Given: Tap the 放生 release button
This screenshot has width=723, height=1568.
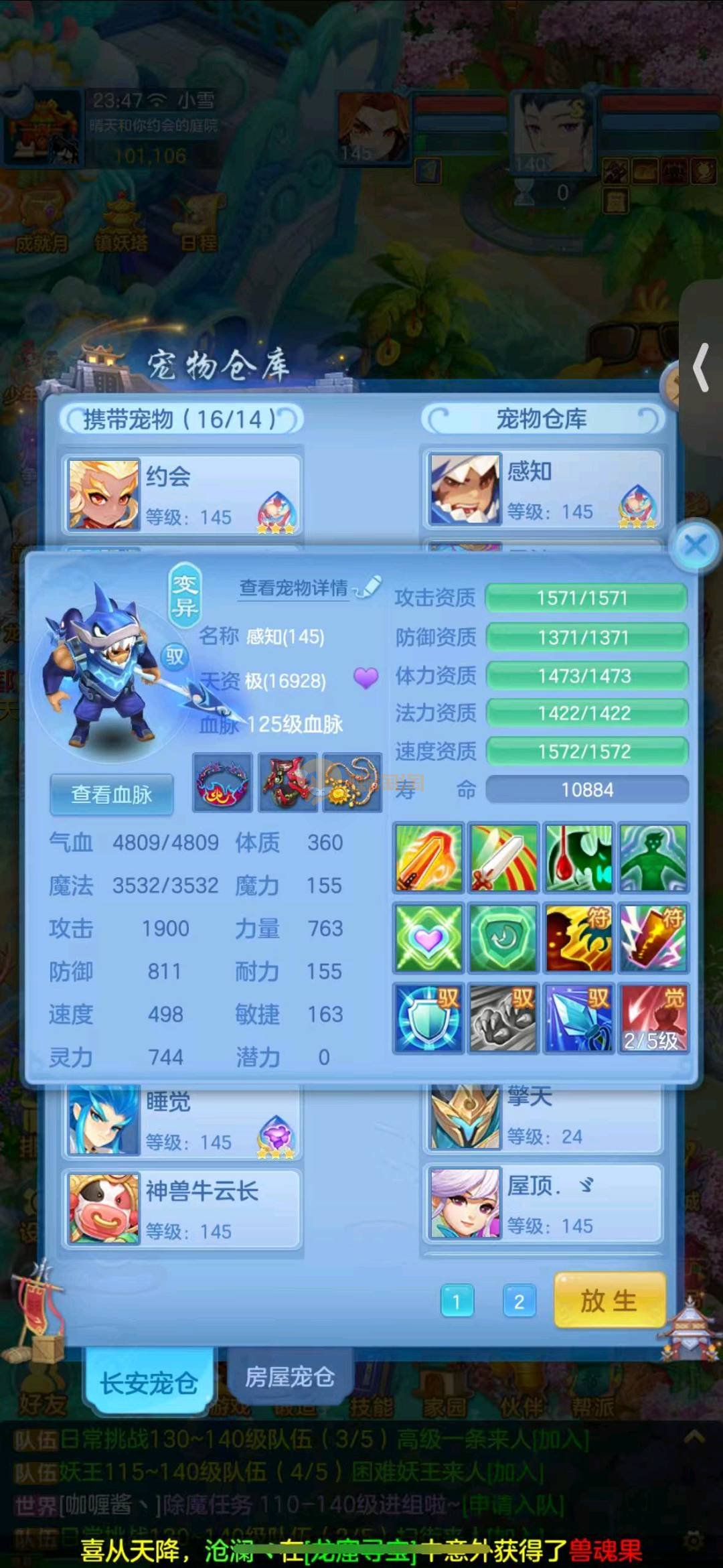Looking at the screenshot, I should click(609, 1300).
